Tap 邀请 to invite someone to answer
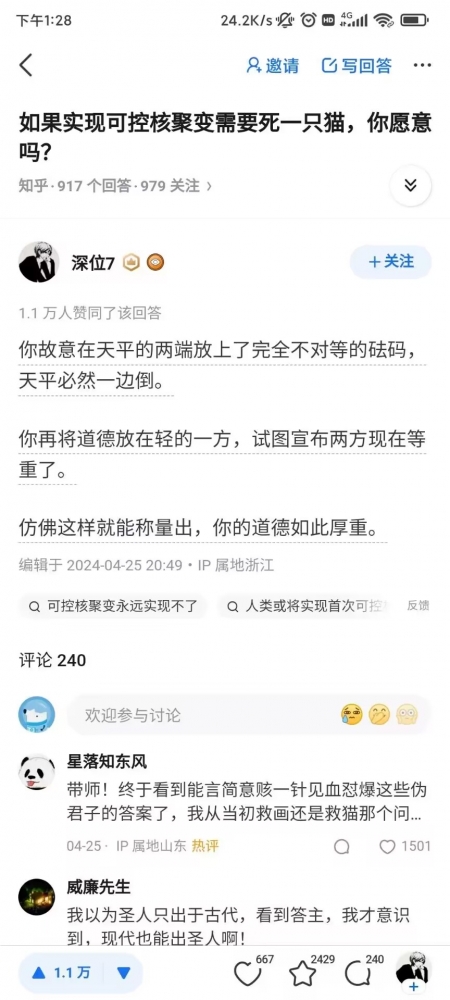 (x=272, y=65)
